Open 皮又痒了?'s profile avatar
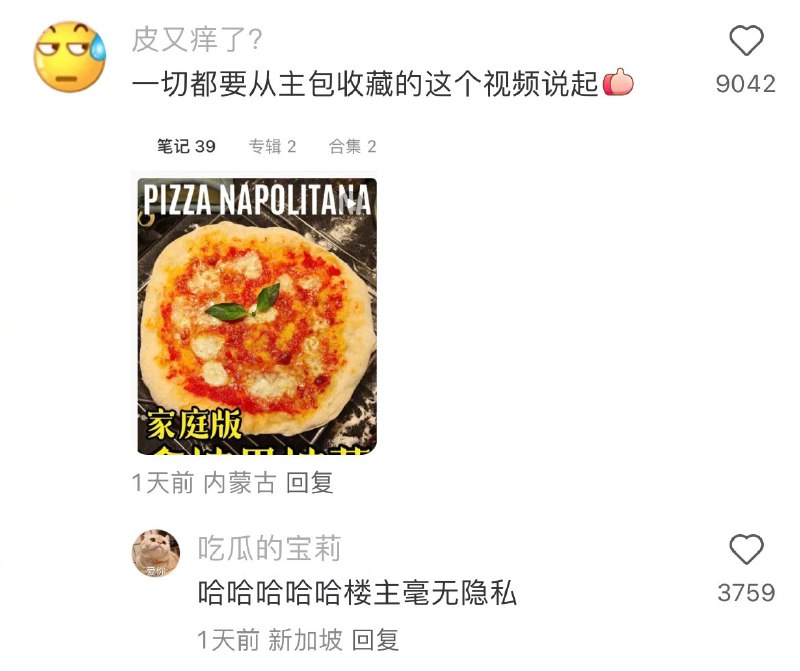The image size is (800, 671). coord(70,55)
